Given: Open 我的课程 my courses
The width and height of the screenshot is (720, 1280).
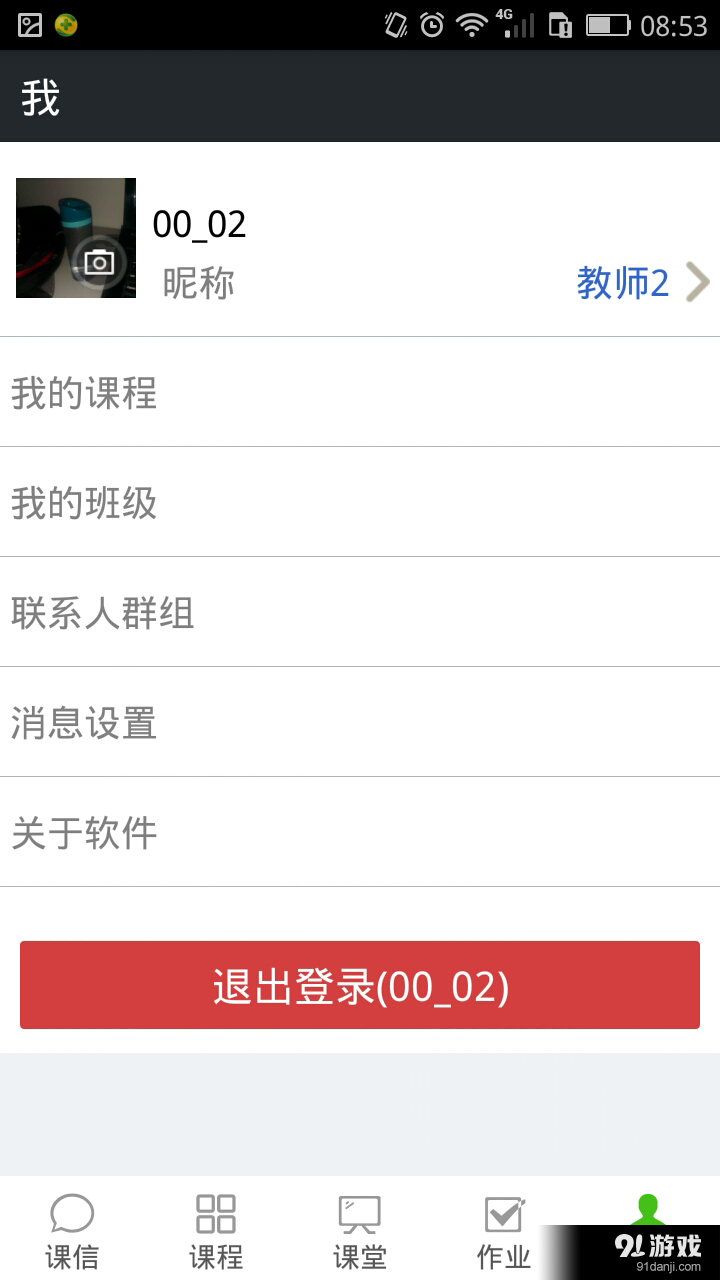Looking at the screenshot, I should (360, 394).
